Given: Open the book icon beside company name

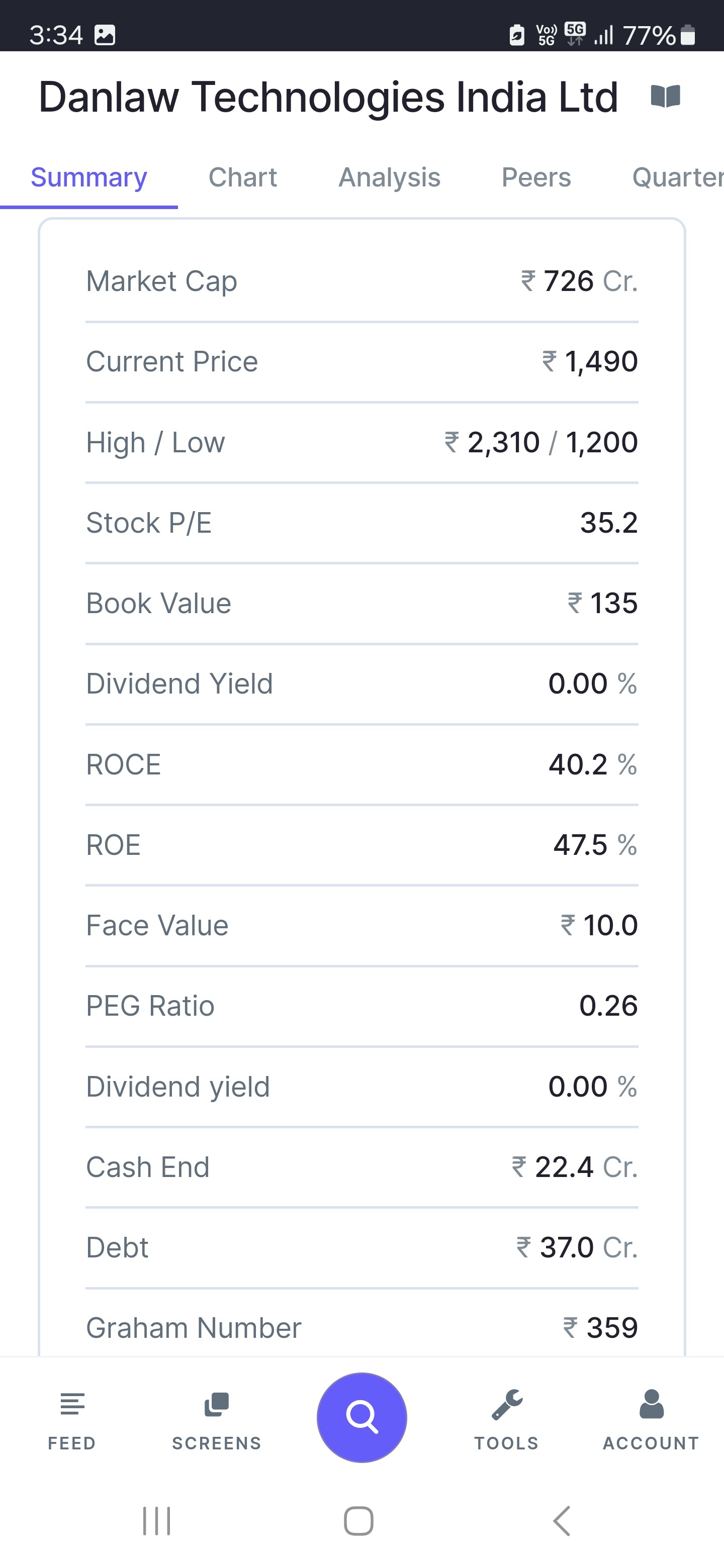Looking at the screenshot, I should (x=665, y=96).
